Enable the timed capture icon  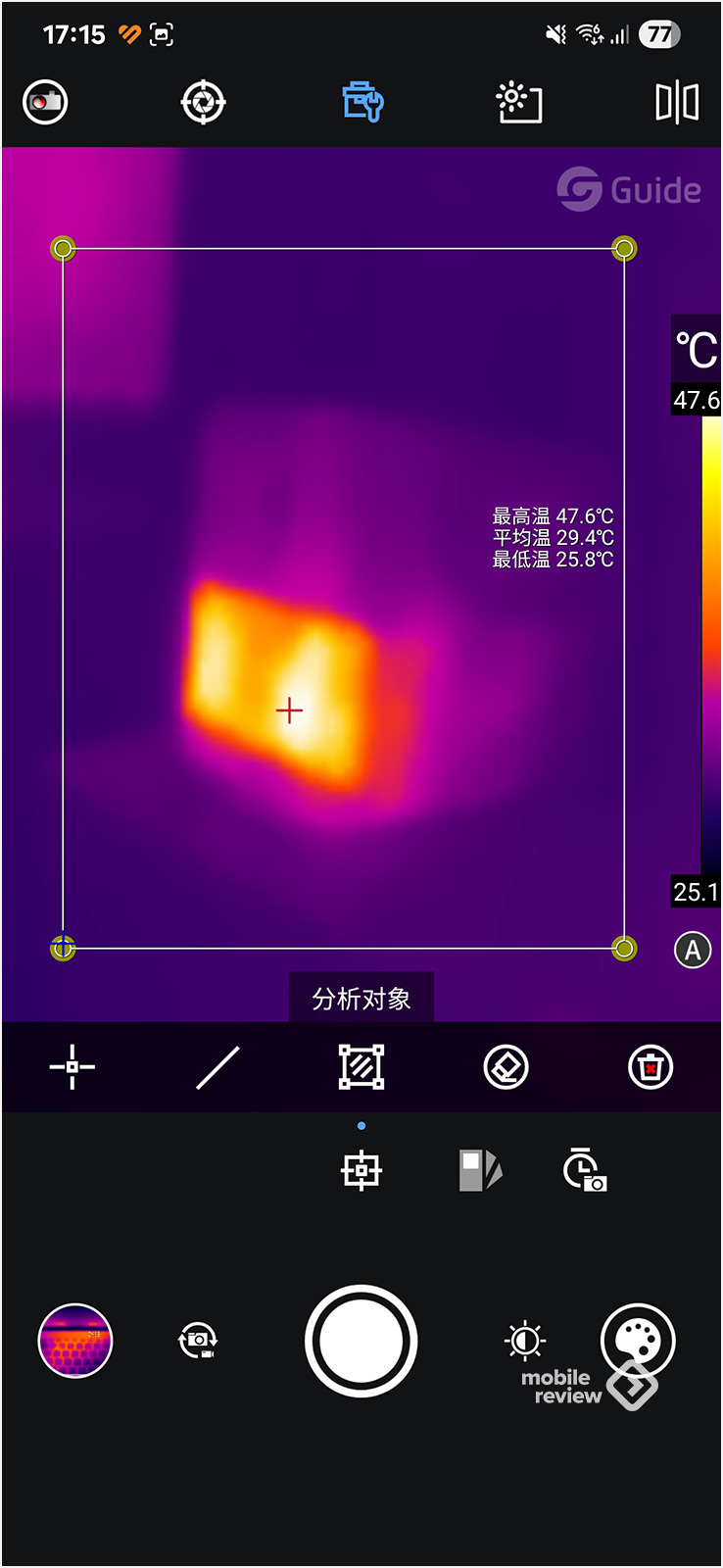pos(585,1170)
